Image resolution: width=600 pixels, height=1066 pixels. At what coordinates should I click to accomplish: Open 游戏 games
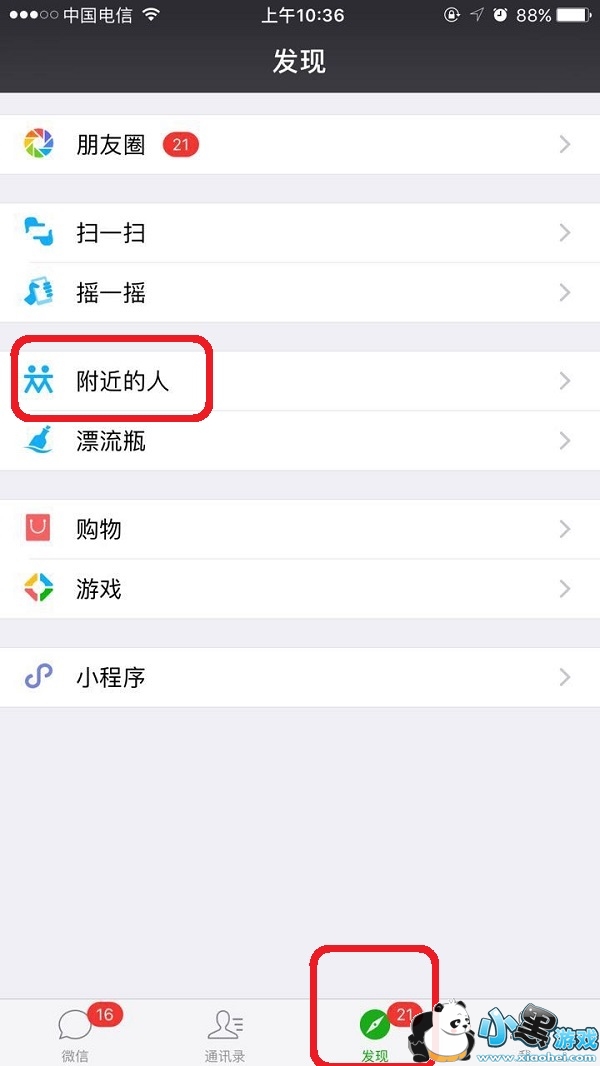300,588
